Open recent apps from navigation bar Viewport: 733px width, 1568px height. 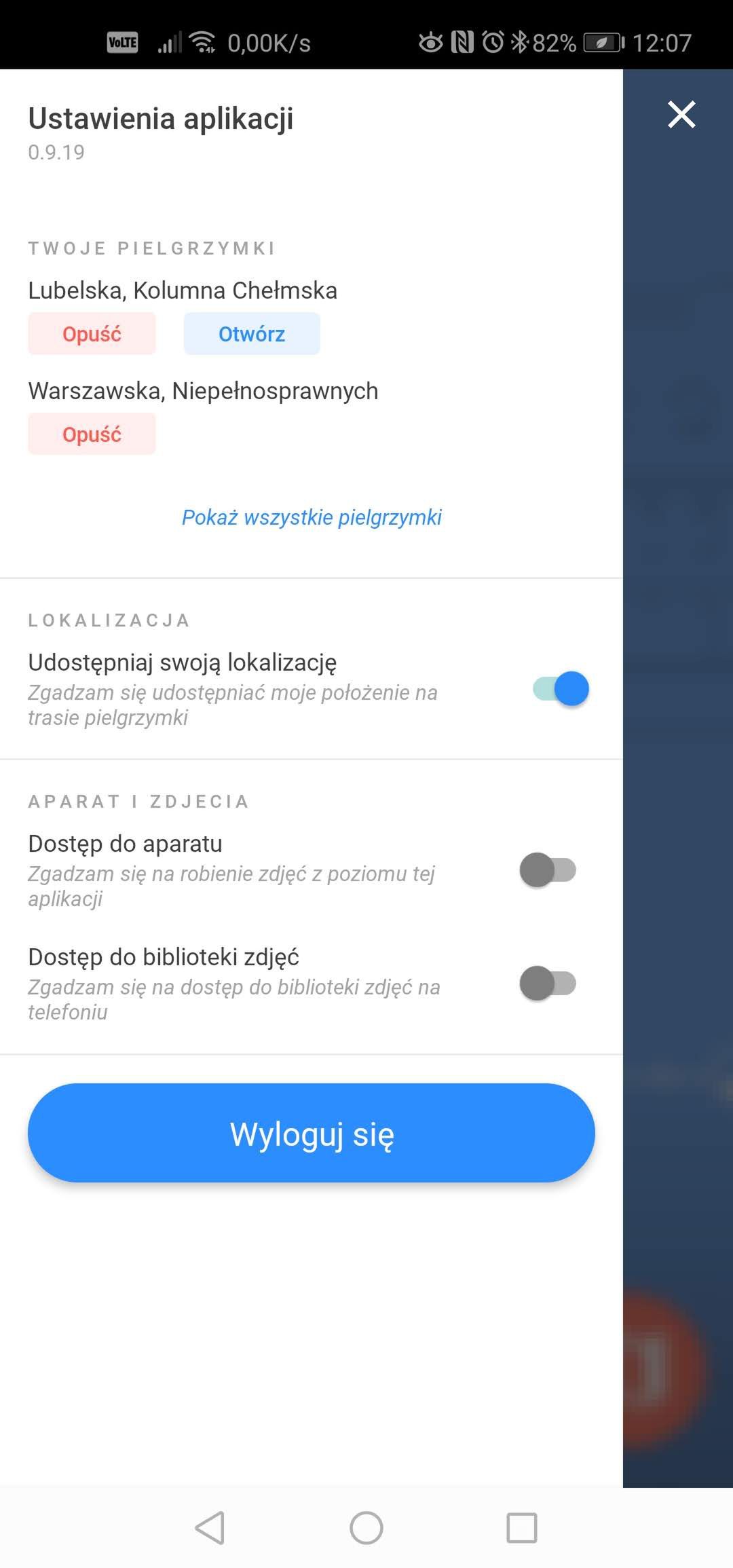coord(522,1528)
